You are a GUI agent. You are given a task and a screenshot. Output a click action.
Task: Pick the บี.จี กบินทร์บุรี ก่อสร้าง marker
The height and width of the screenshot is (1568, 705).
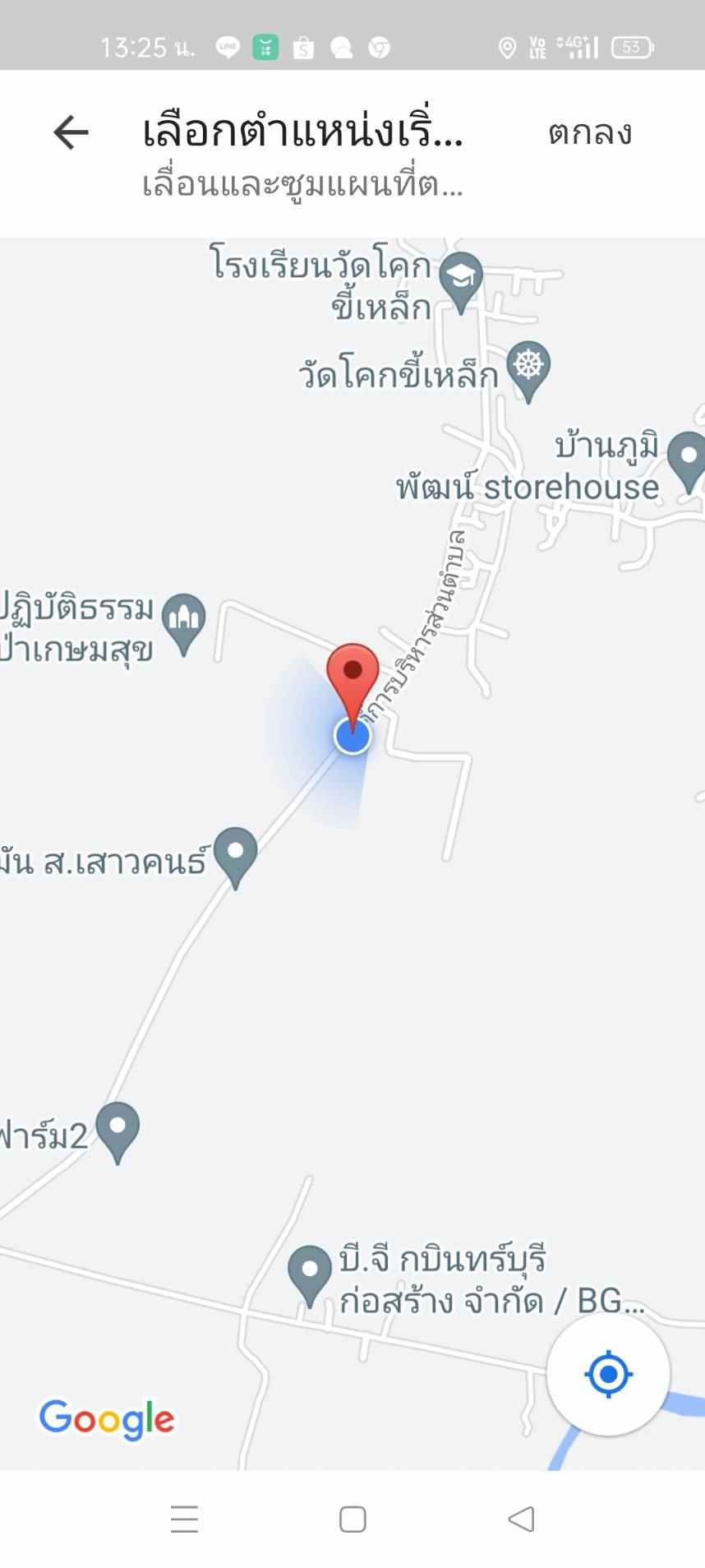310,1276
